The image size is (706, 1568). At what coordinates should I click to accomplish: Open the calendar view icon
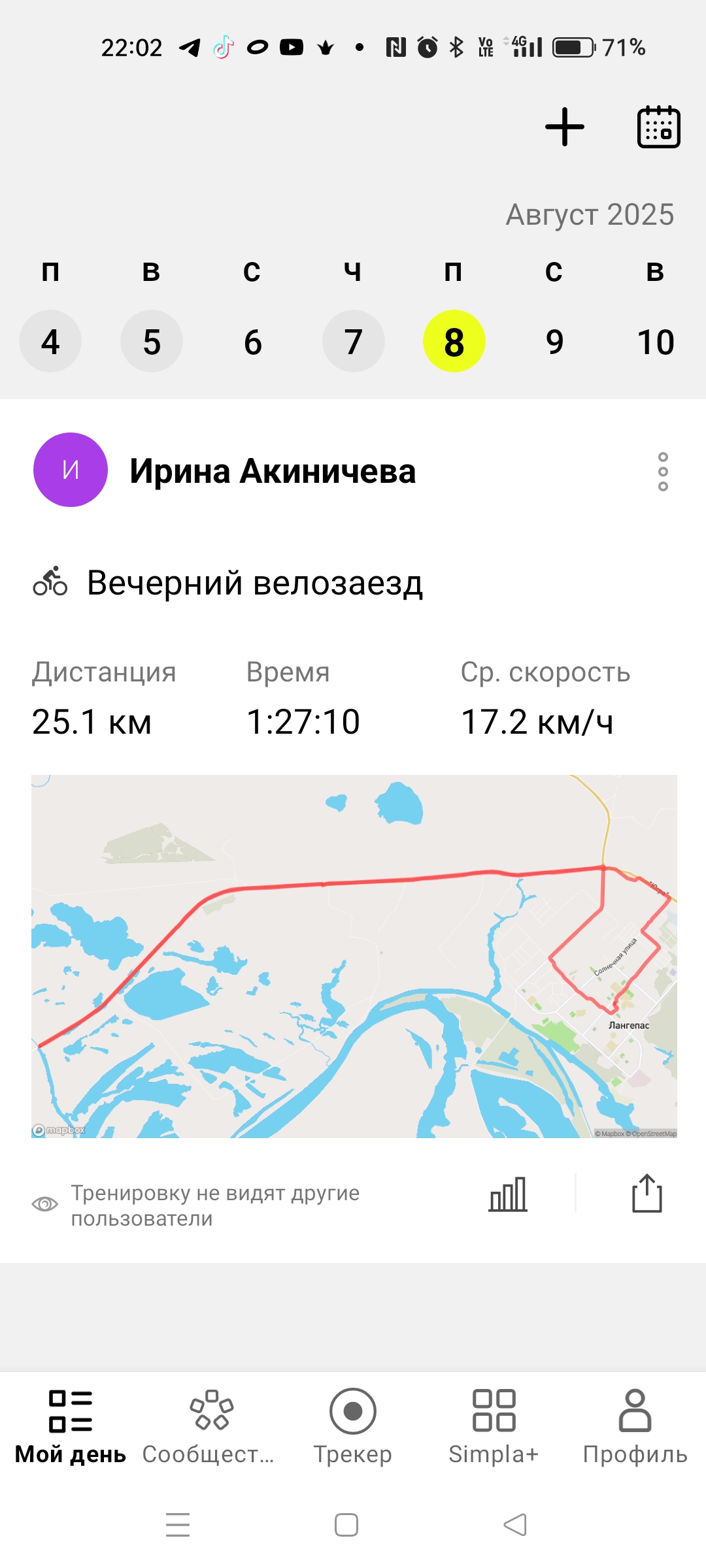point(658,127)
